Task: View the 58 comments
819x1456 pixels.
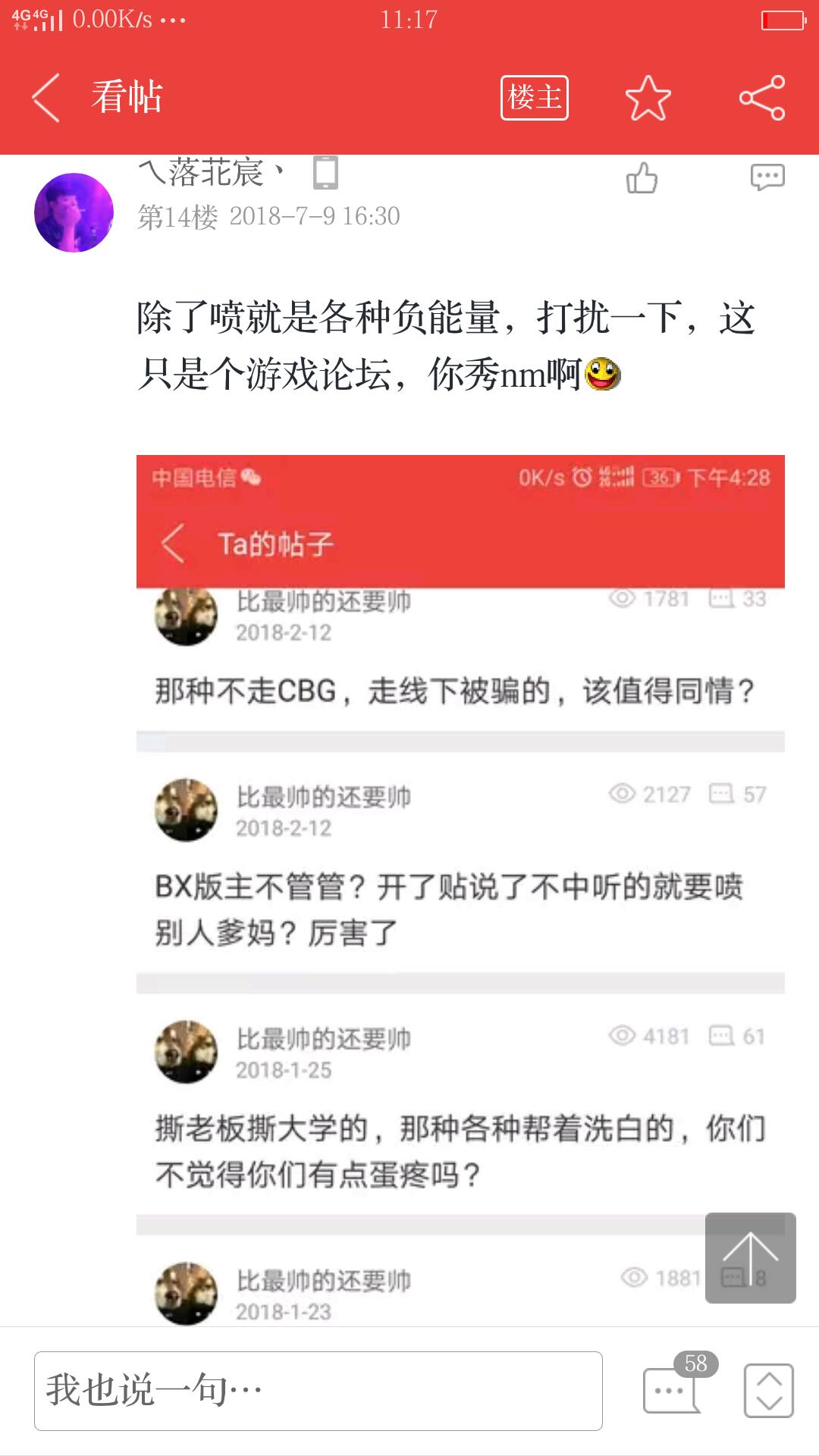Action: pos(672,1389)
